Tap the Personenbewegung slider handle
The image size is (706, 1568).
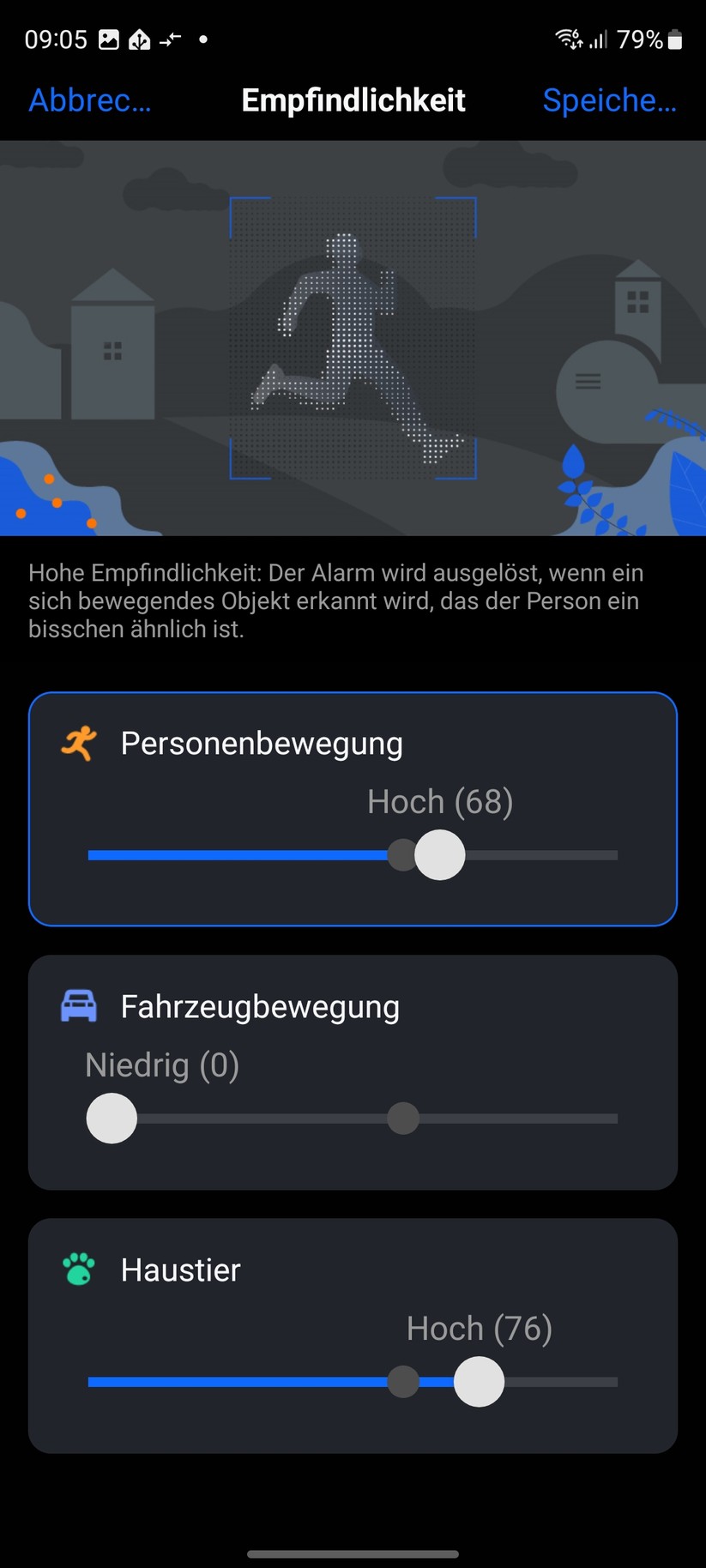[x=440, y=854]
